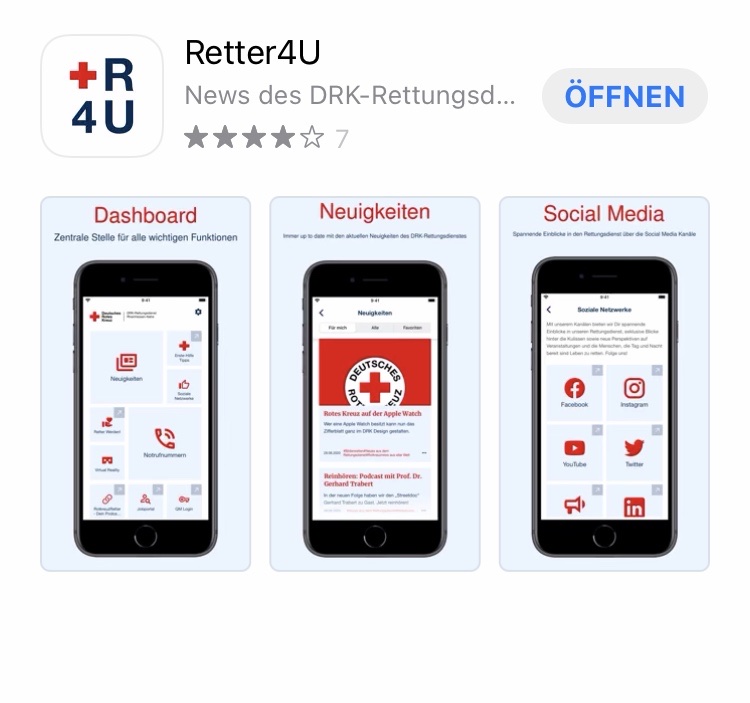
Task: Open the Retter4U app icon
Action: point(102,96)
